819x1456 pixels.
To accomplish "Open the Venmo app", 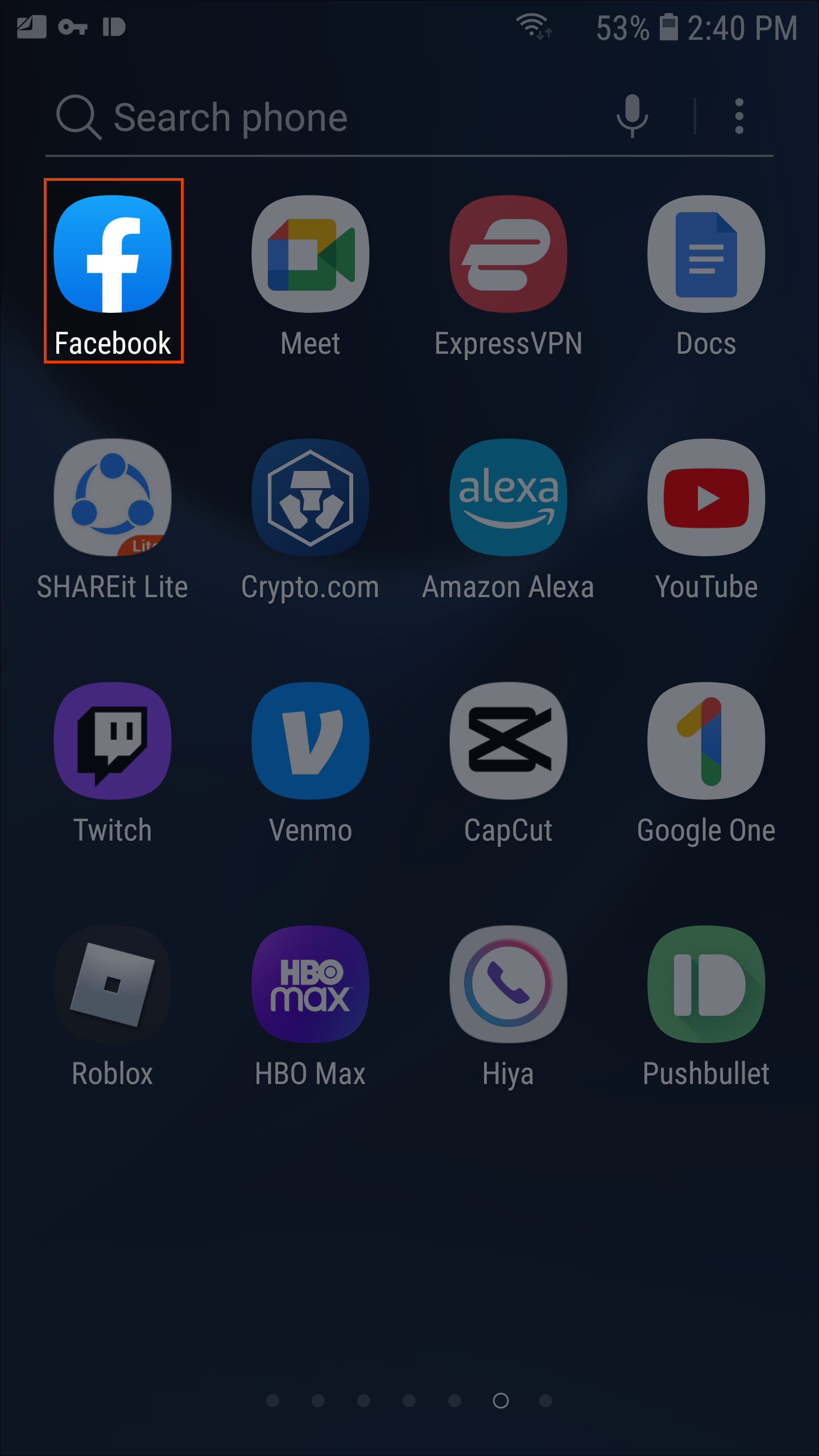I will coord(311,741).
